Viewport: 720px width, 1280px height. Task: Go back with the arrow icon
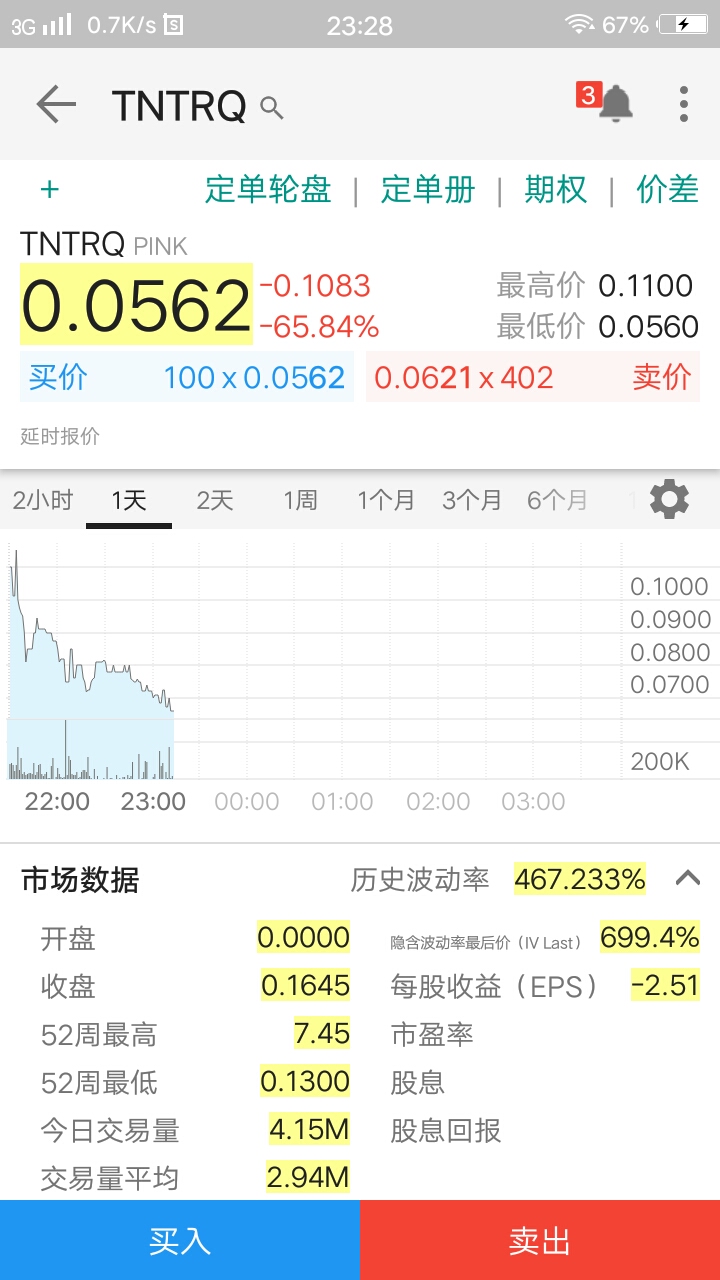coord(56,104)
